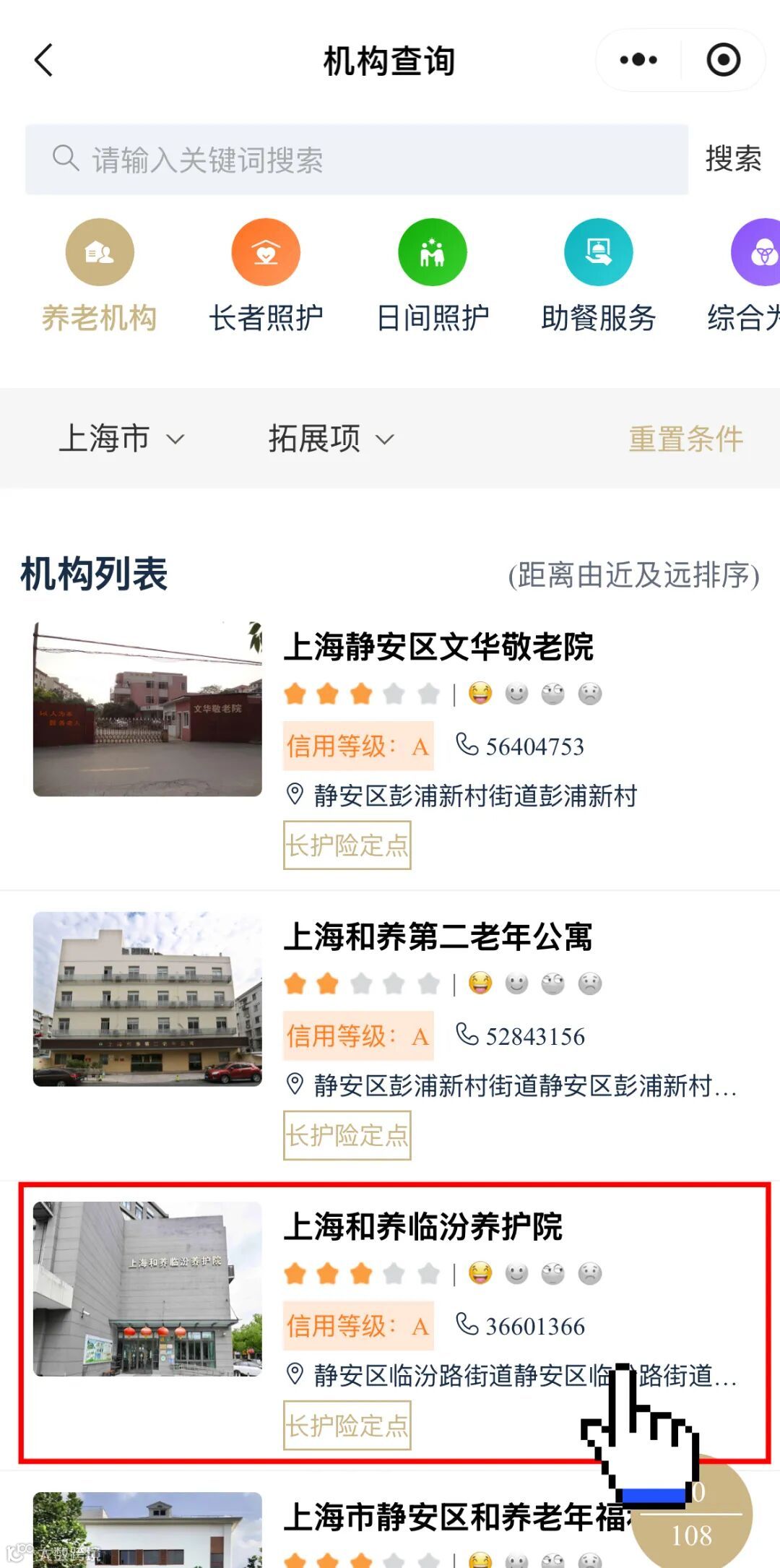Call 56404753 for 文华敬老院

[520, 746]
